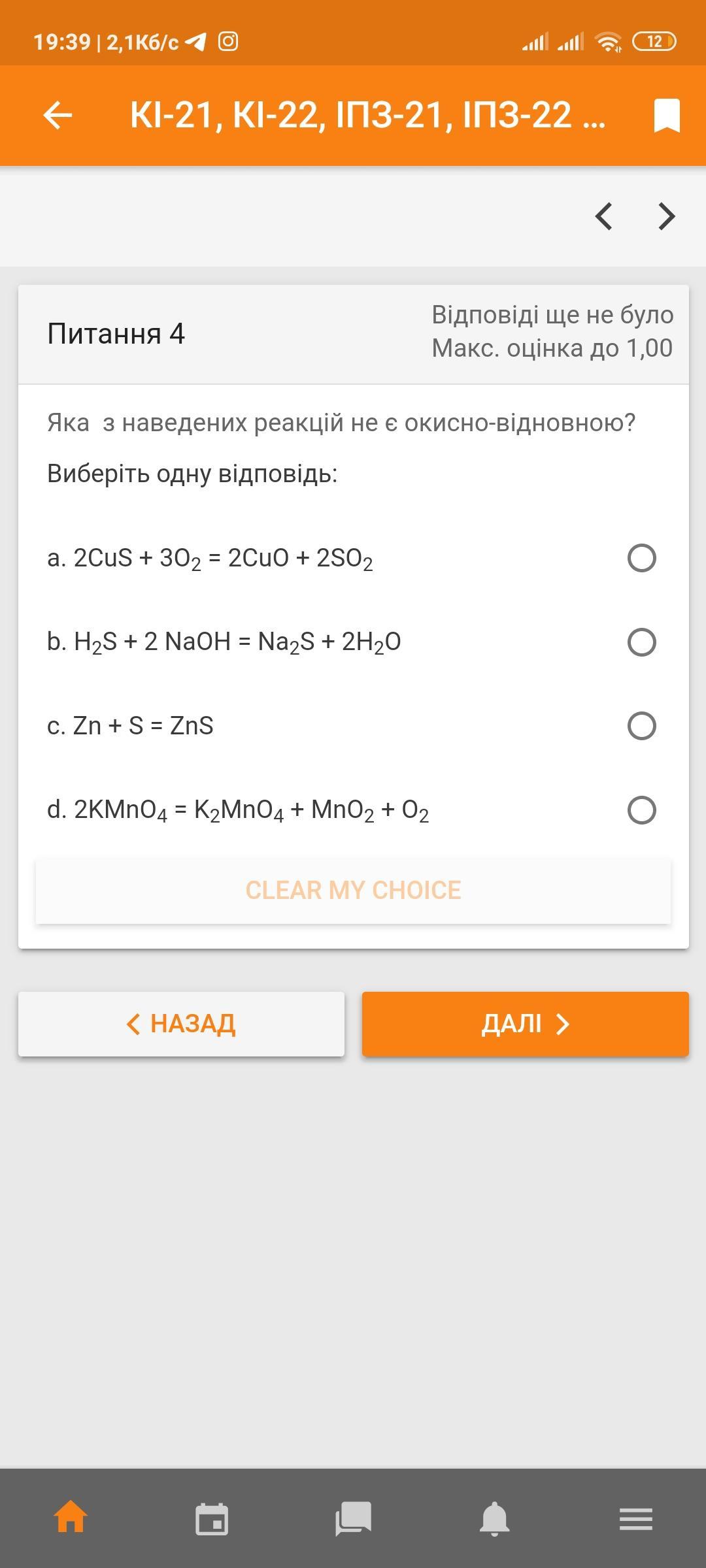Screen dimensions: 706x1568
Task: Tap the bookmark icon in the header
Action: (667, 116)
